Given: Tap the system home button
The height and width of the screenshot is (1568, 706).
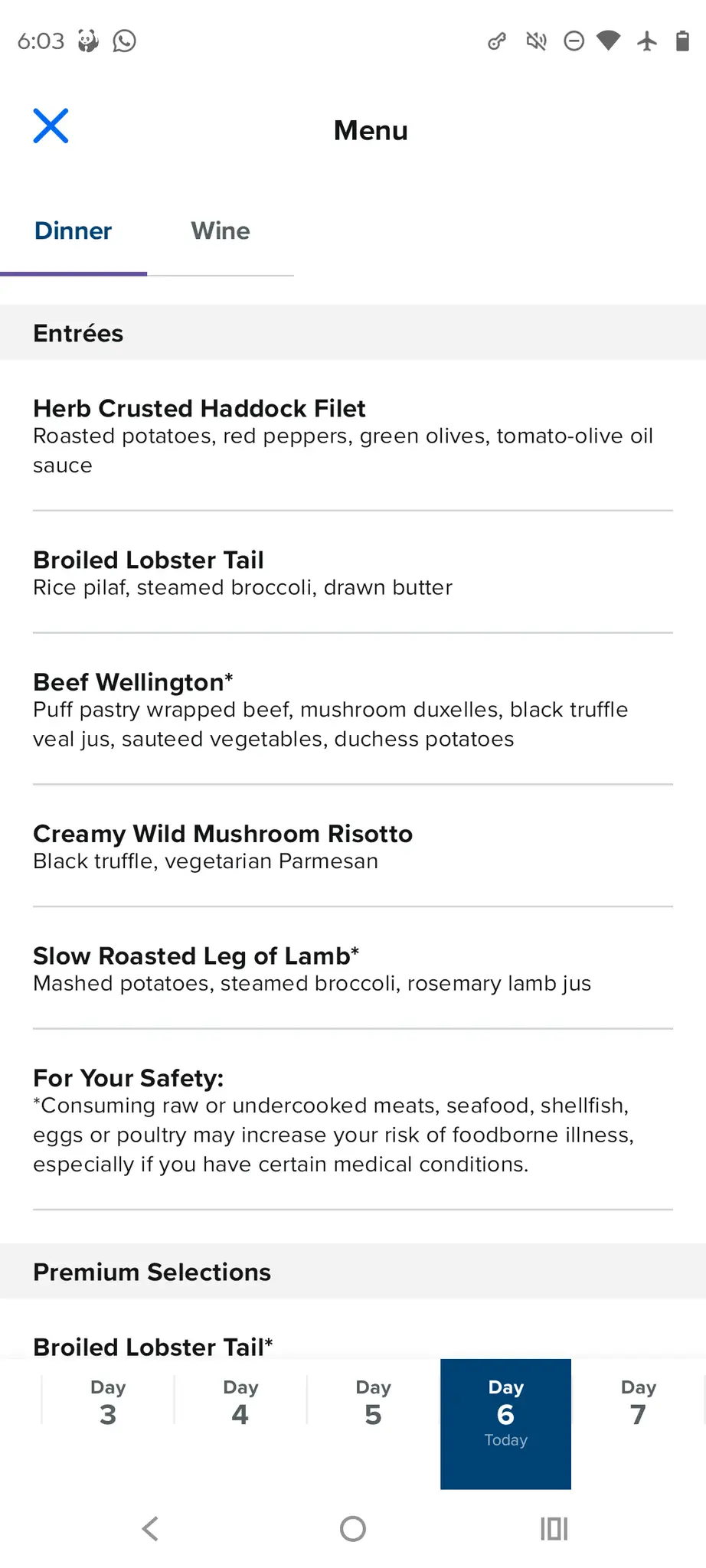Looking at the screenshot, I should [x=353, y=1529].
